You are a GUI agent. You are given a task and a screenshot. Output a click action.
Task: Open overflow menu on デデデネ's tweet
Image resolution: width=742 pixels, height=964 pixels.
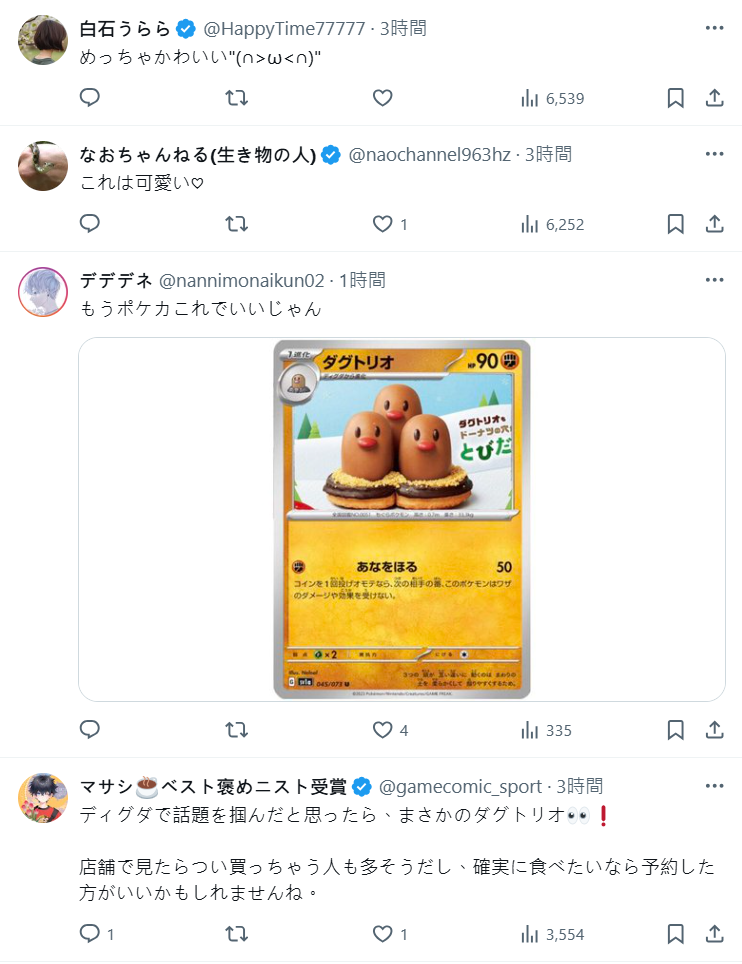coord(714,280)
